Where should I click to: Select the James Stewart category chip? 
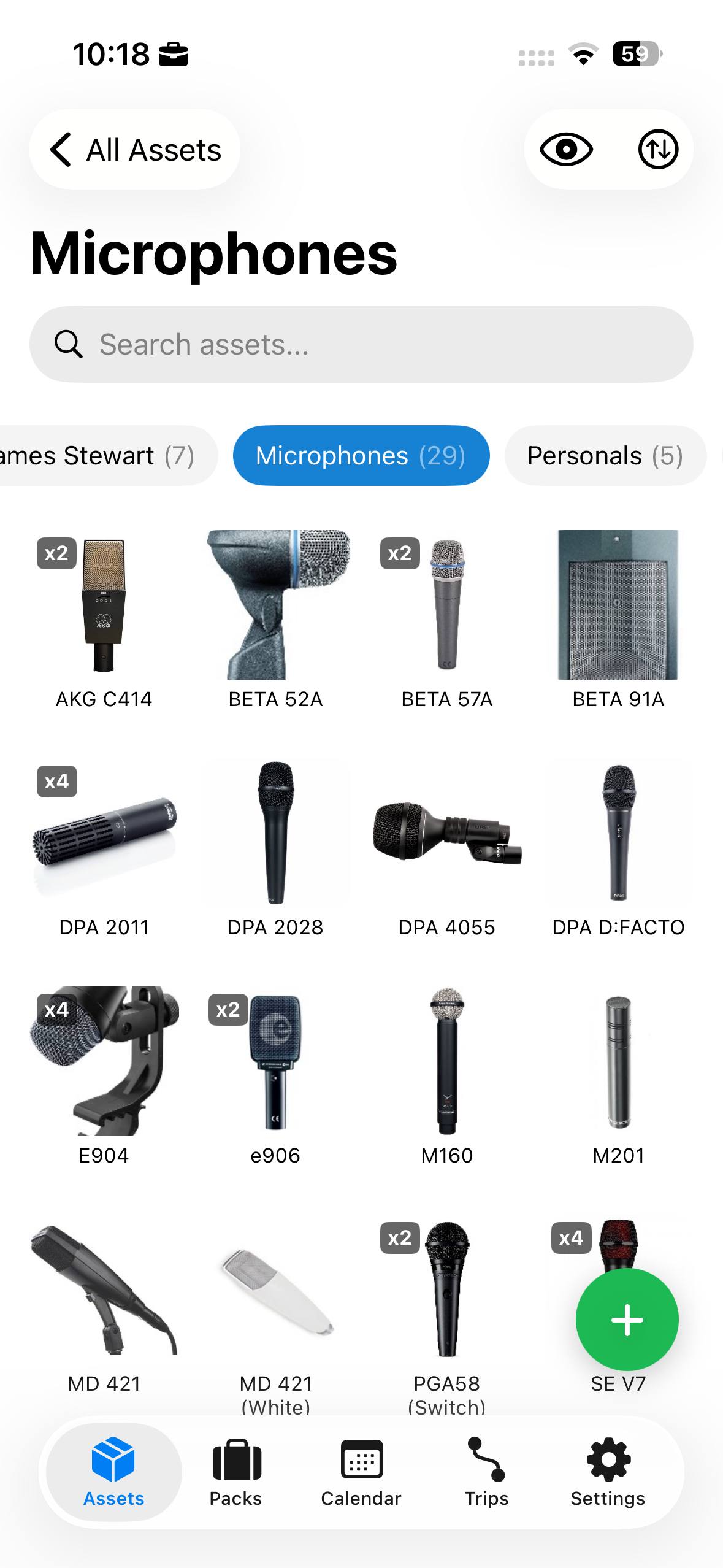click(104, 456)
